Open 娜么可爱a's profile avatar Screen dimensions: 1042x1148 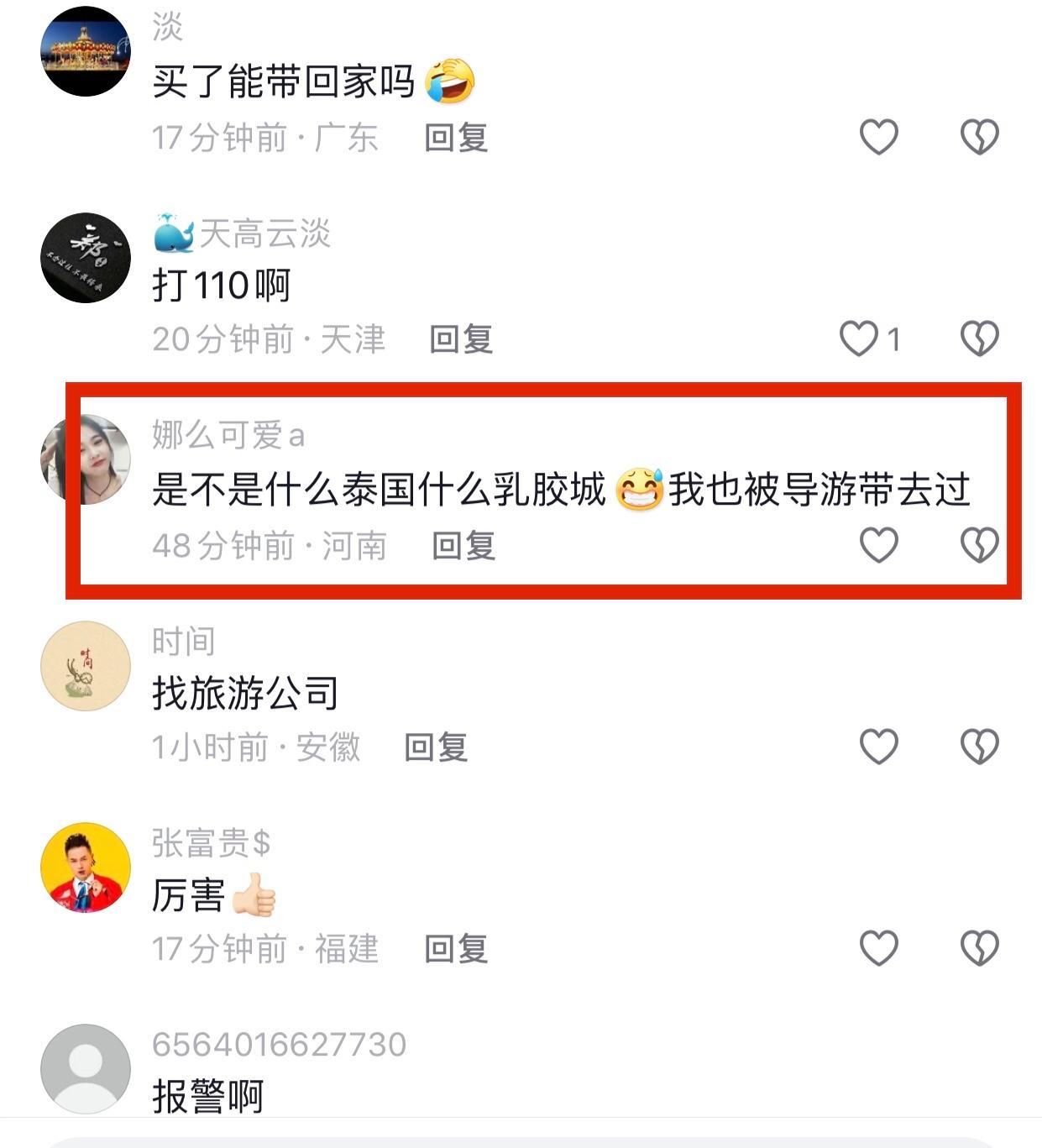coord(86,459)
